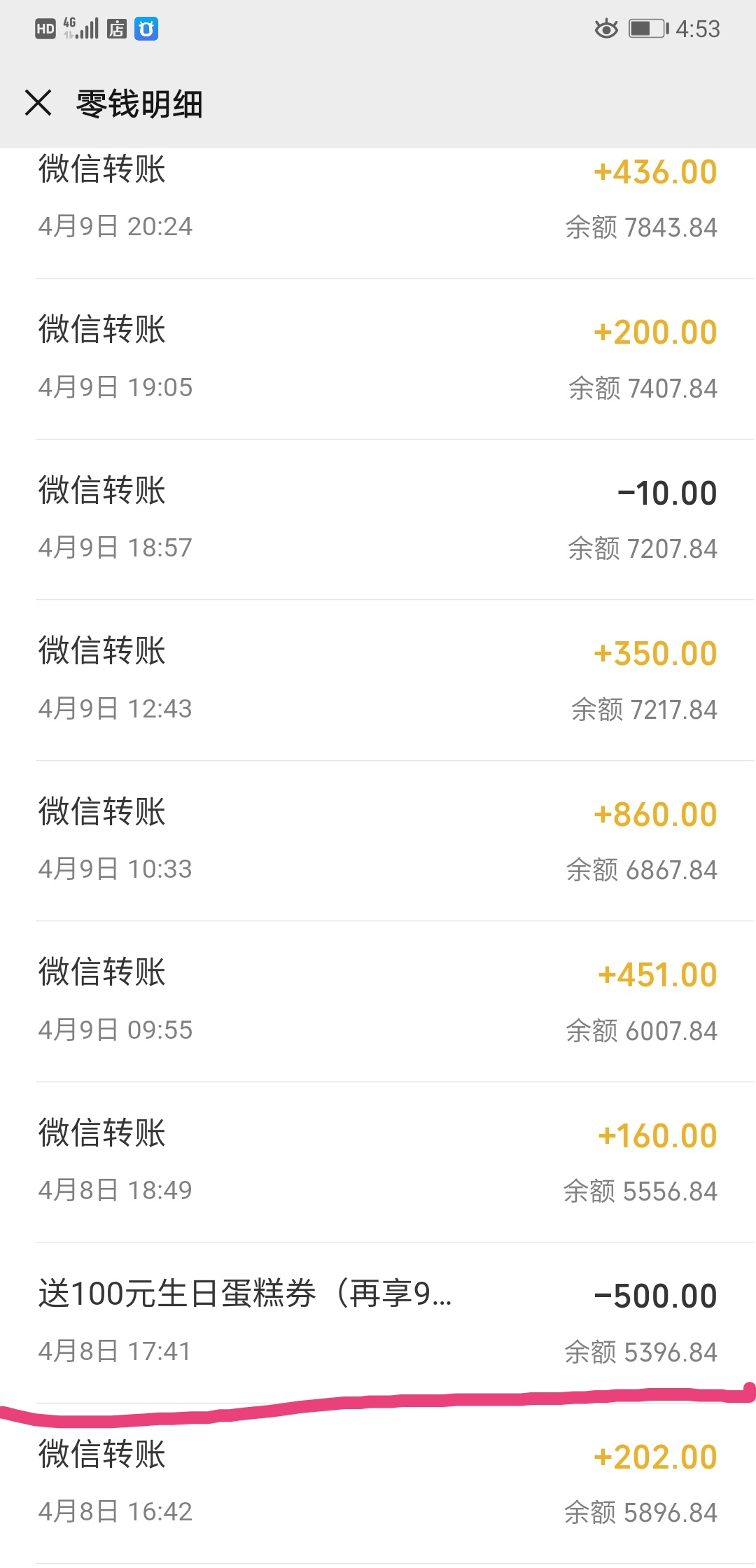
Task: Open the +200.00 transfer at 19:05
Action: tap(378, 358)
